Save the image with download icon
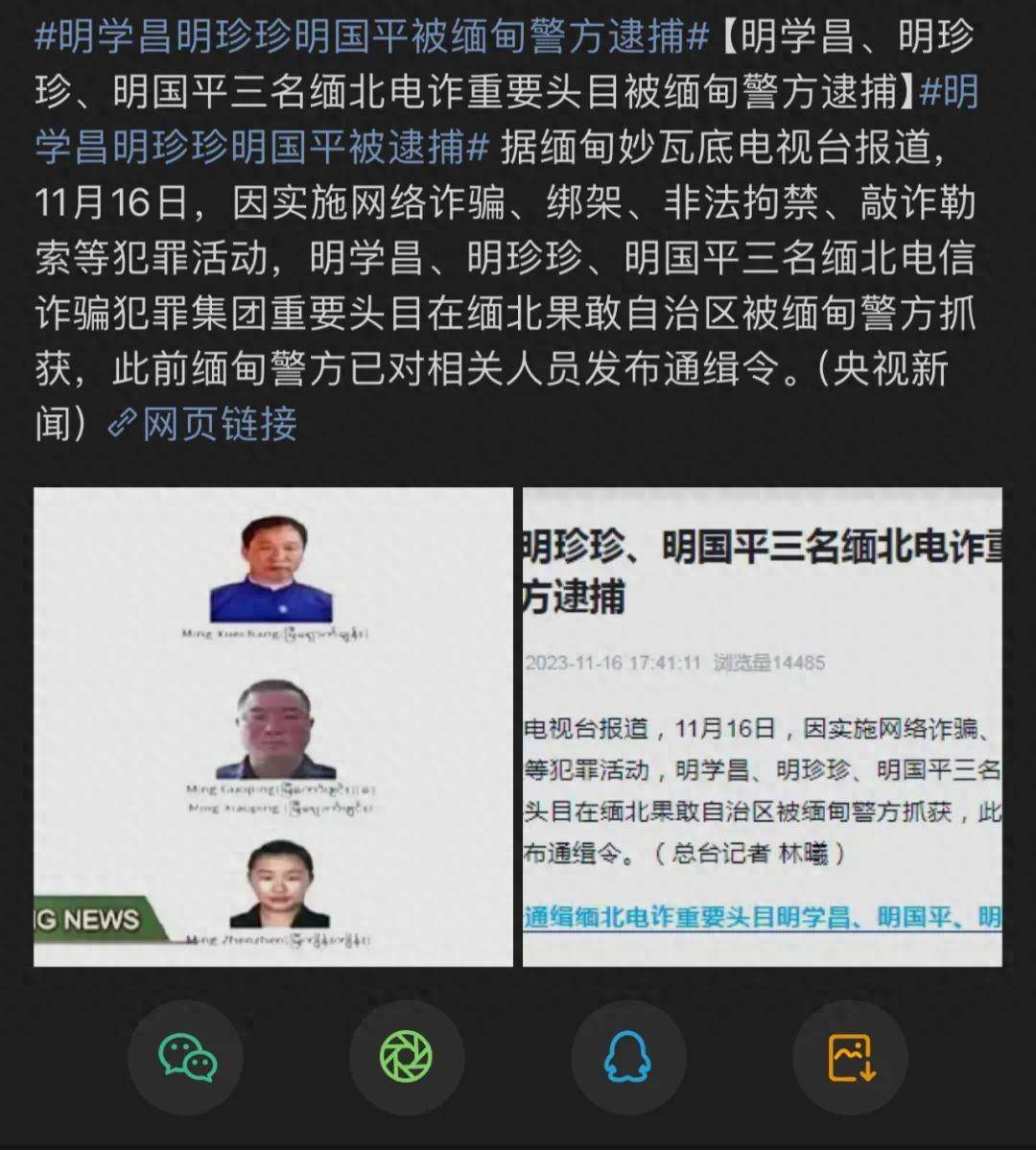Image resolution: width=1036 pixels, height=1150 pixels. tap(850, 1057)
